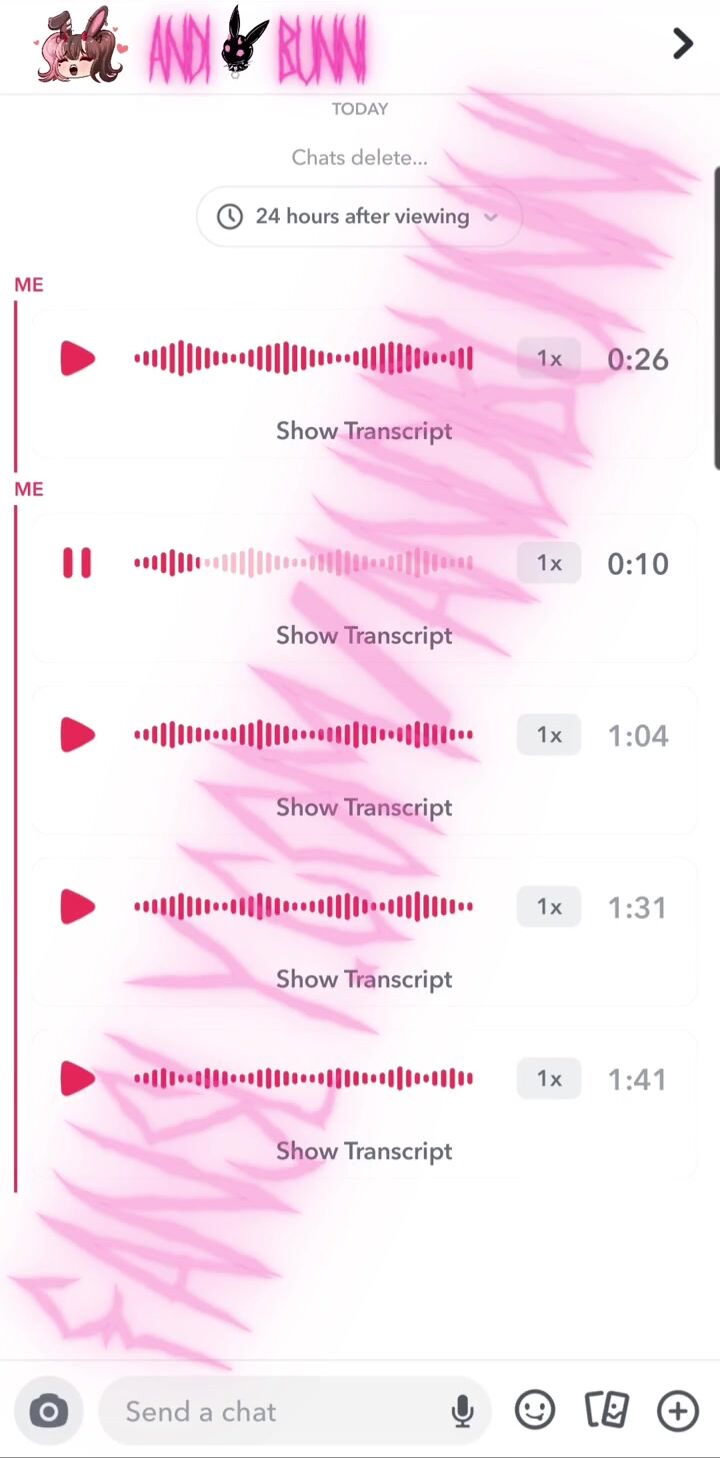Image resolution: width=720 pixels, height=1458 pixels.
Task: Open the contact's Bitmoji profile avatar
Action: tap(80, 46)
